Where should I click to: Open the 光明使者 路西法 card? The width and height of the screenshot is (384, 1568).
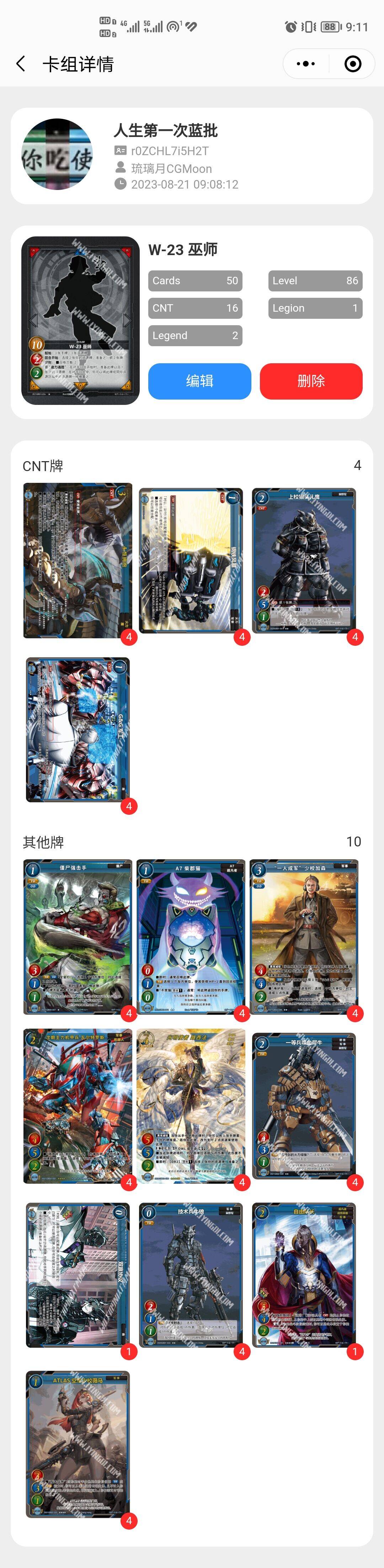(x=191, y=1106)
